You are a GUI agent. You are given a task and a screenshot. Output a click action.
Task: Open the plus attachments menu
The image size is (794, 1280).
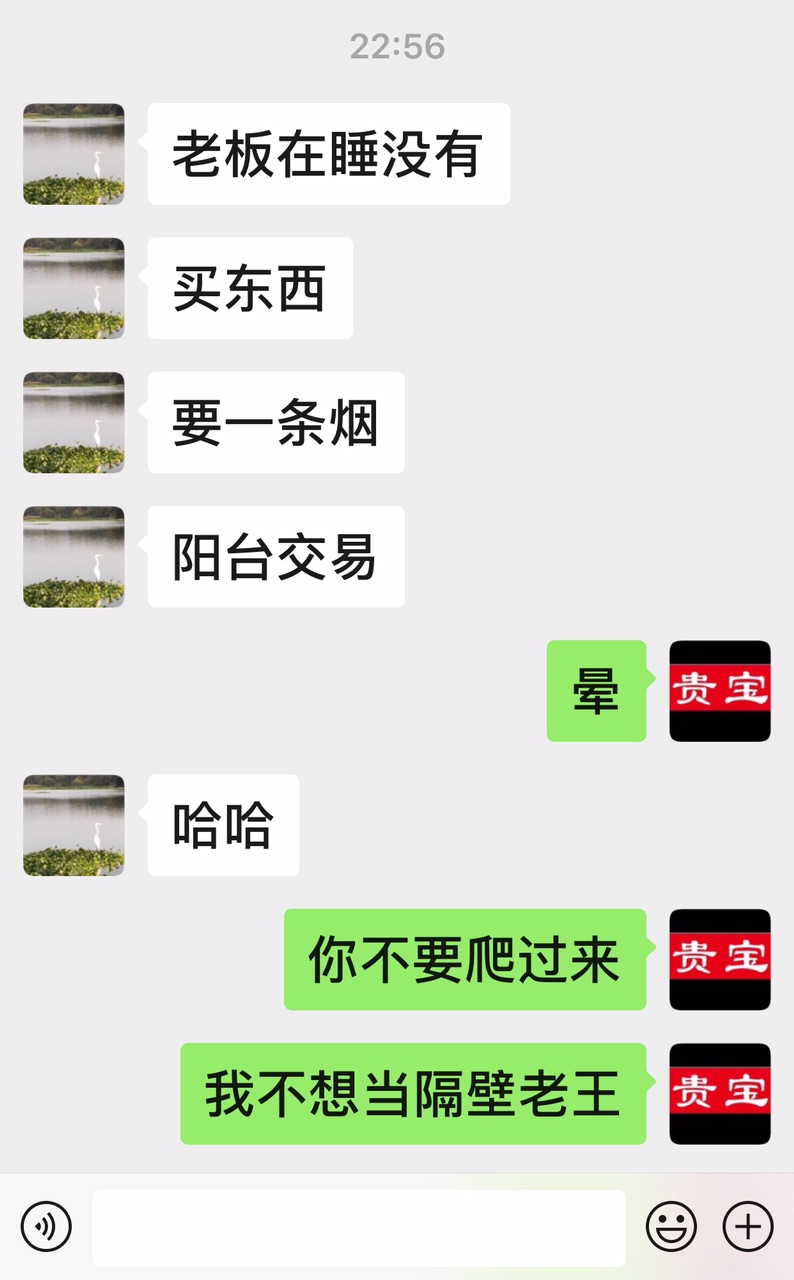pyautogui.click(x=748, y=1226)
